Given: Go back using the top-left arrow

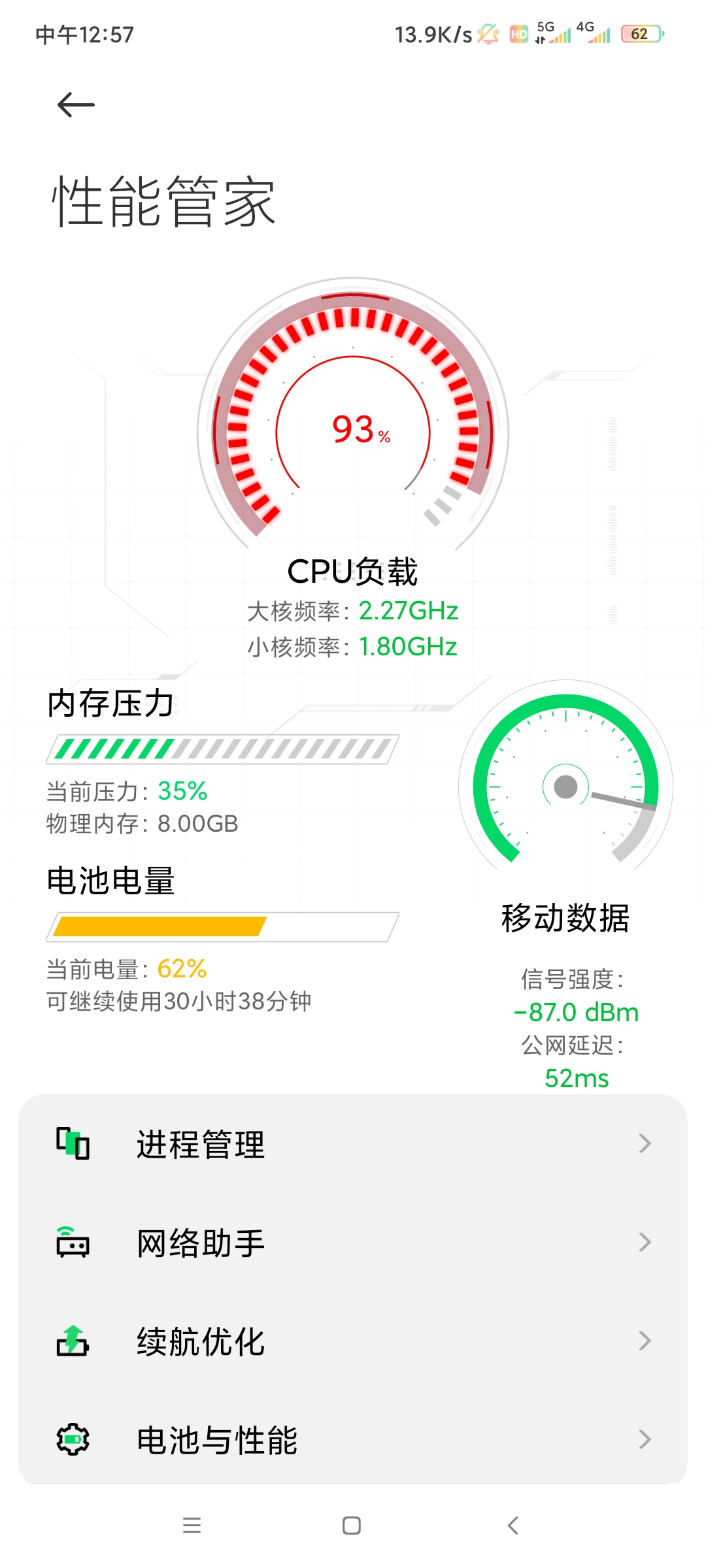Looking at the screenshot, I should [76, 105].
